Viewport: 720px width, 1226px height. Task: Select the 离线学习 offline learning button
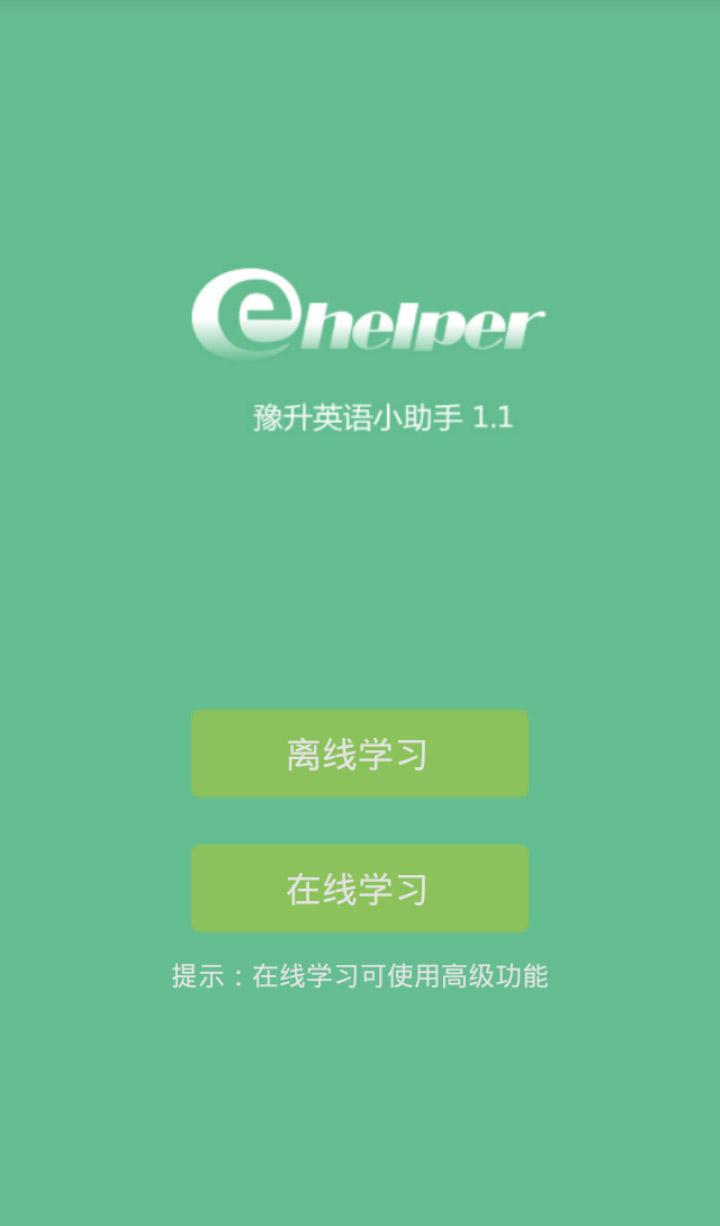point(360,754)
